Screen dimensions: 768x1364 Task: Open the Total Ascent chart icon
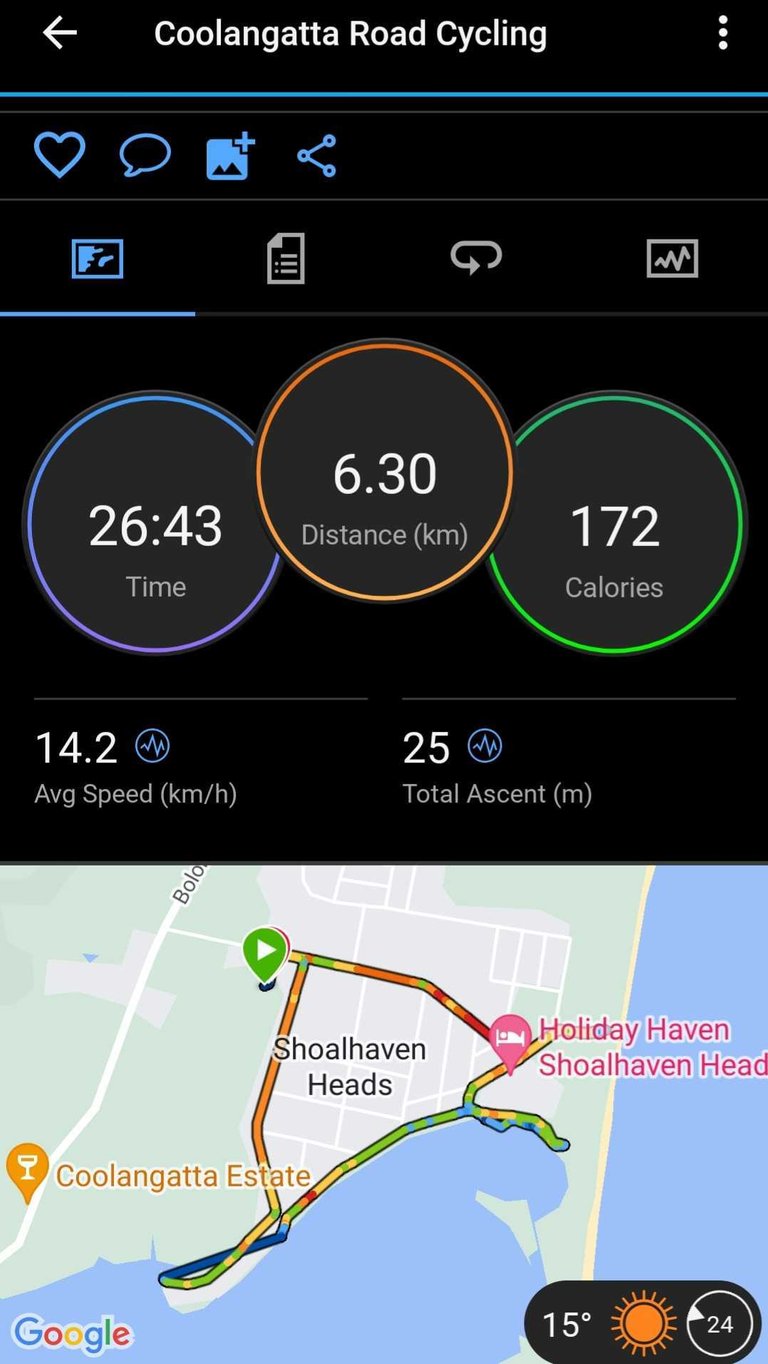[485, 746]
